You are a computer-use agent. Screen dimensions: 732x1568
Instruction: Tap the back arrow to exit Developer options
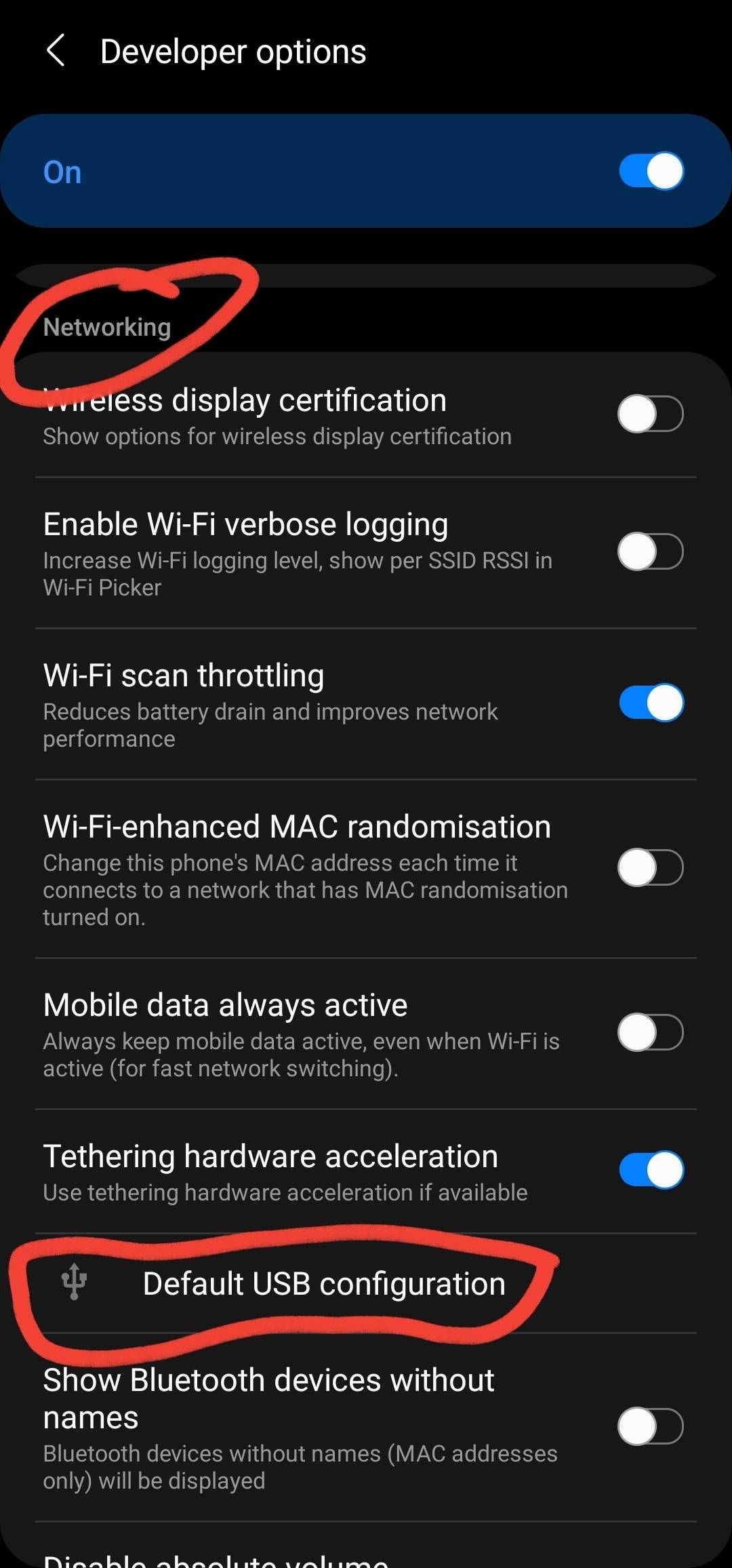(57, 51)
